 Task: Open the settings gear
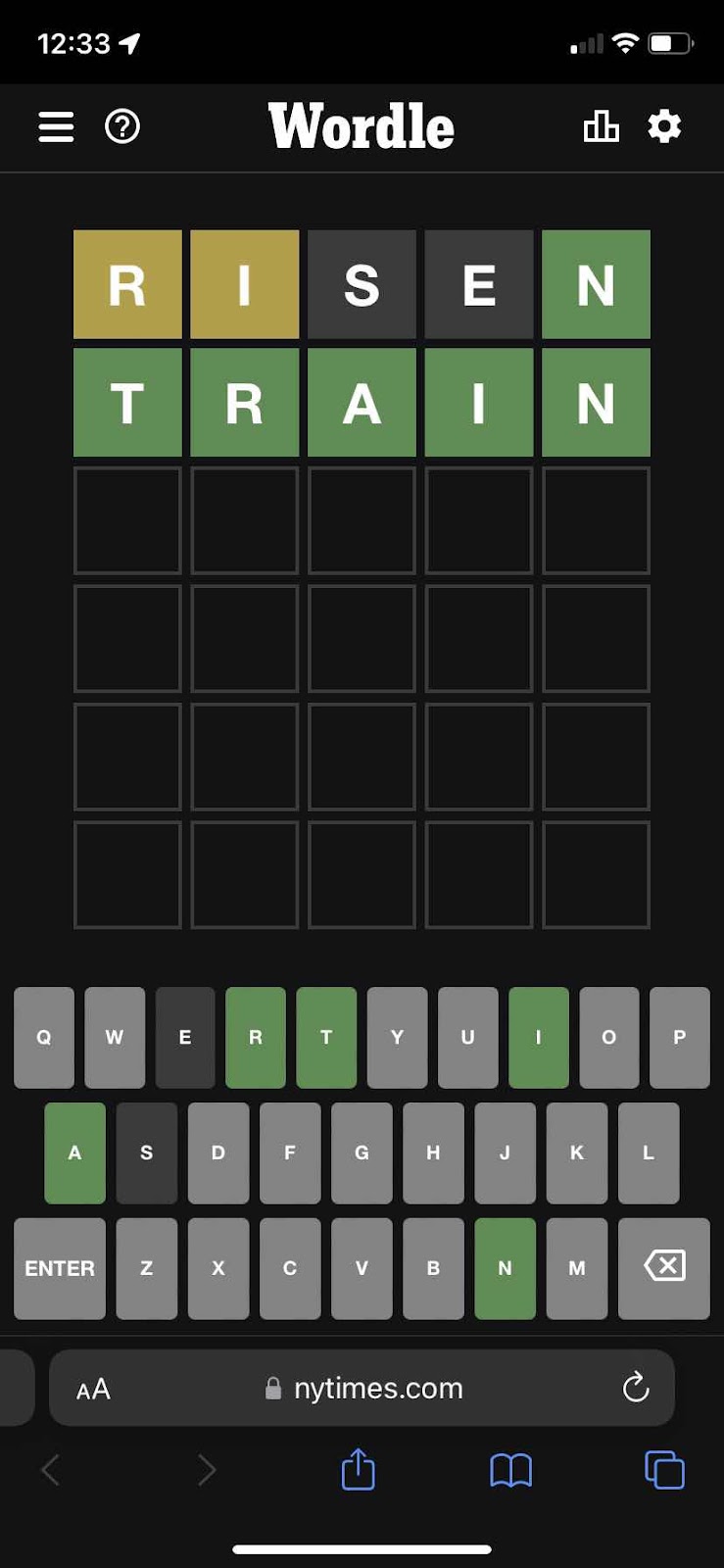(664, 126)
